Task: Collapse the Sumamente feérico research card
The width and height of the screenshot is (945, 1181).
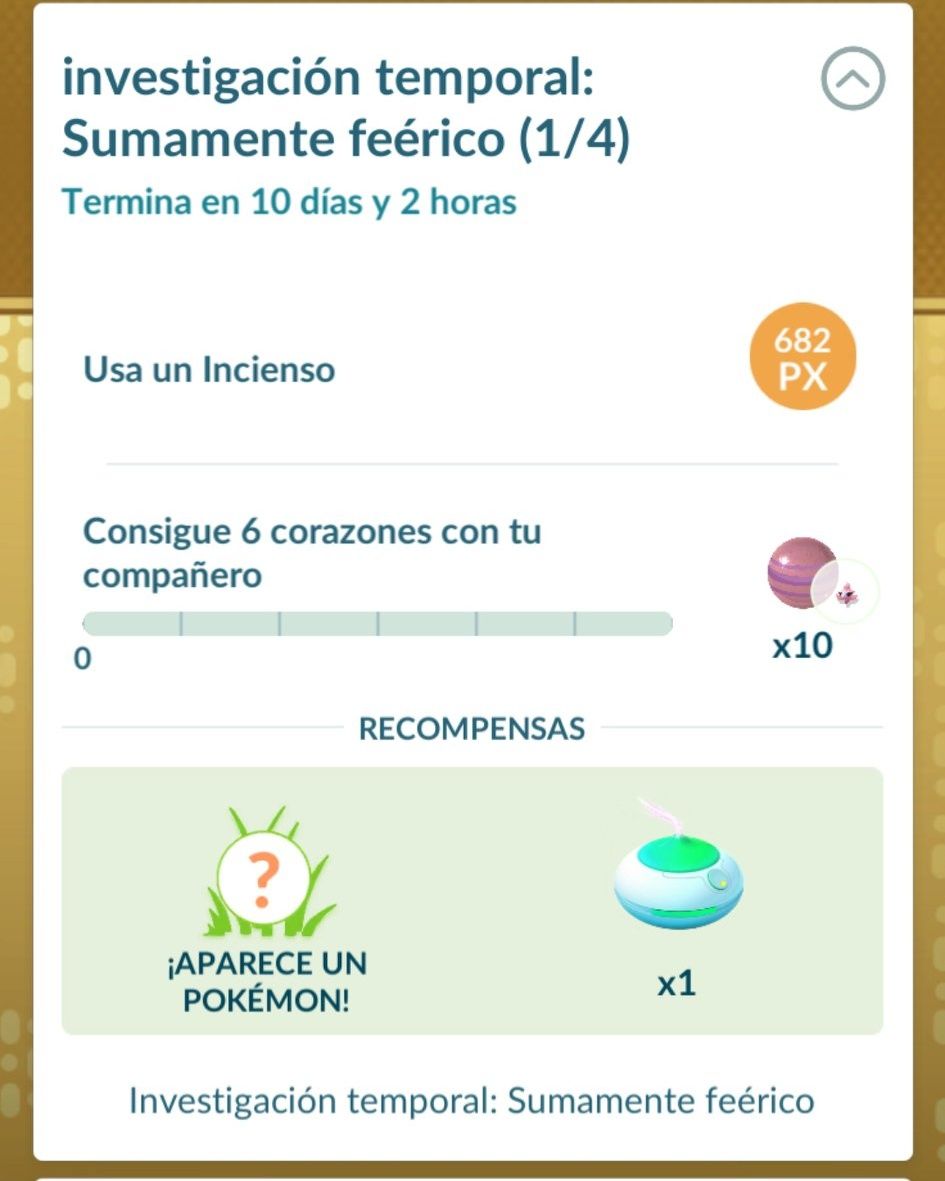Action: 852,79
